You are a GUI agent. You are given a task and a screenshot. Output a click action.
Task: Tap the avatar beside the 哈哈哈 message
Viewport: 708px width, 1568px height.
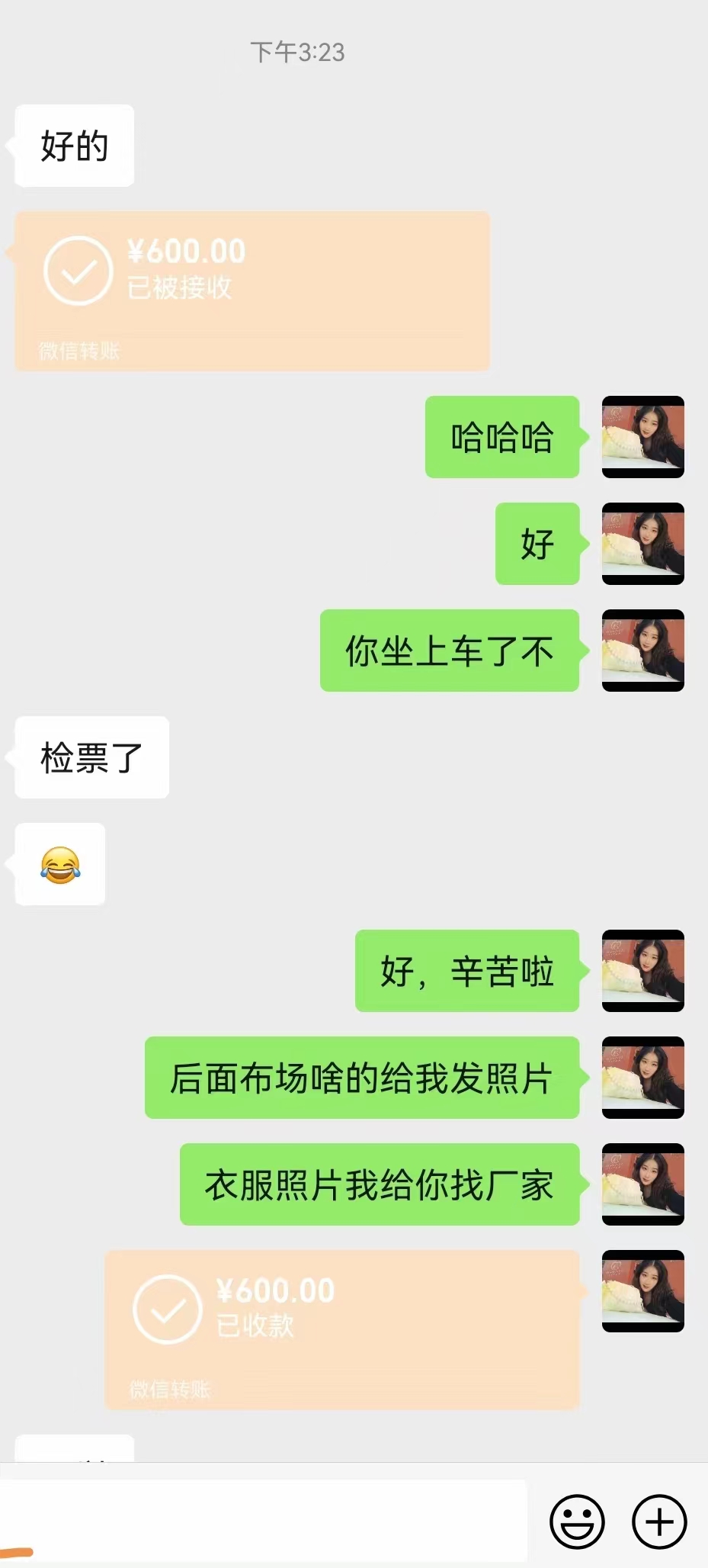click(x=643, y=437)
